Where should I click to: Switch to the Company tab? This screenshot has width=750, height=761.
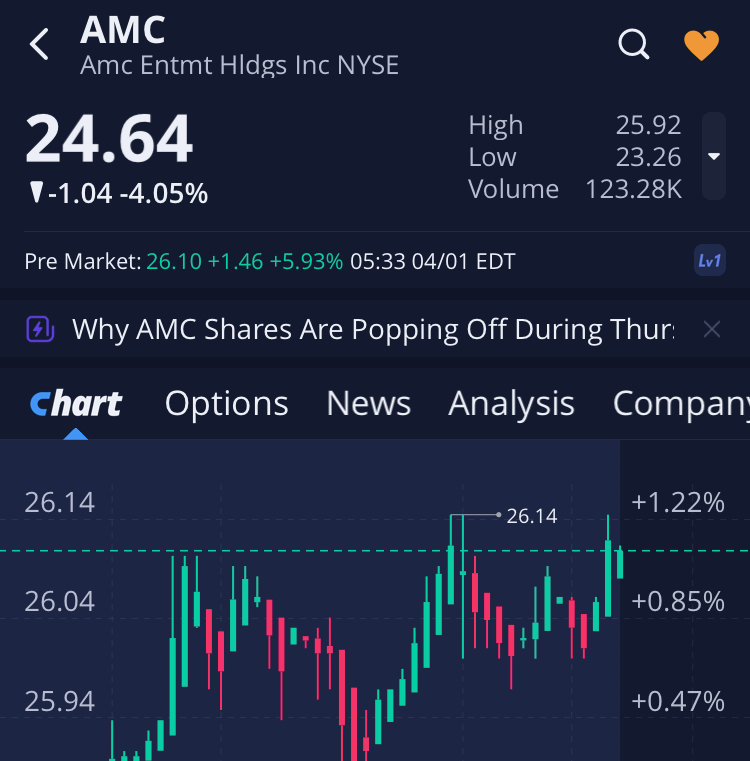680,403
